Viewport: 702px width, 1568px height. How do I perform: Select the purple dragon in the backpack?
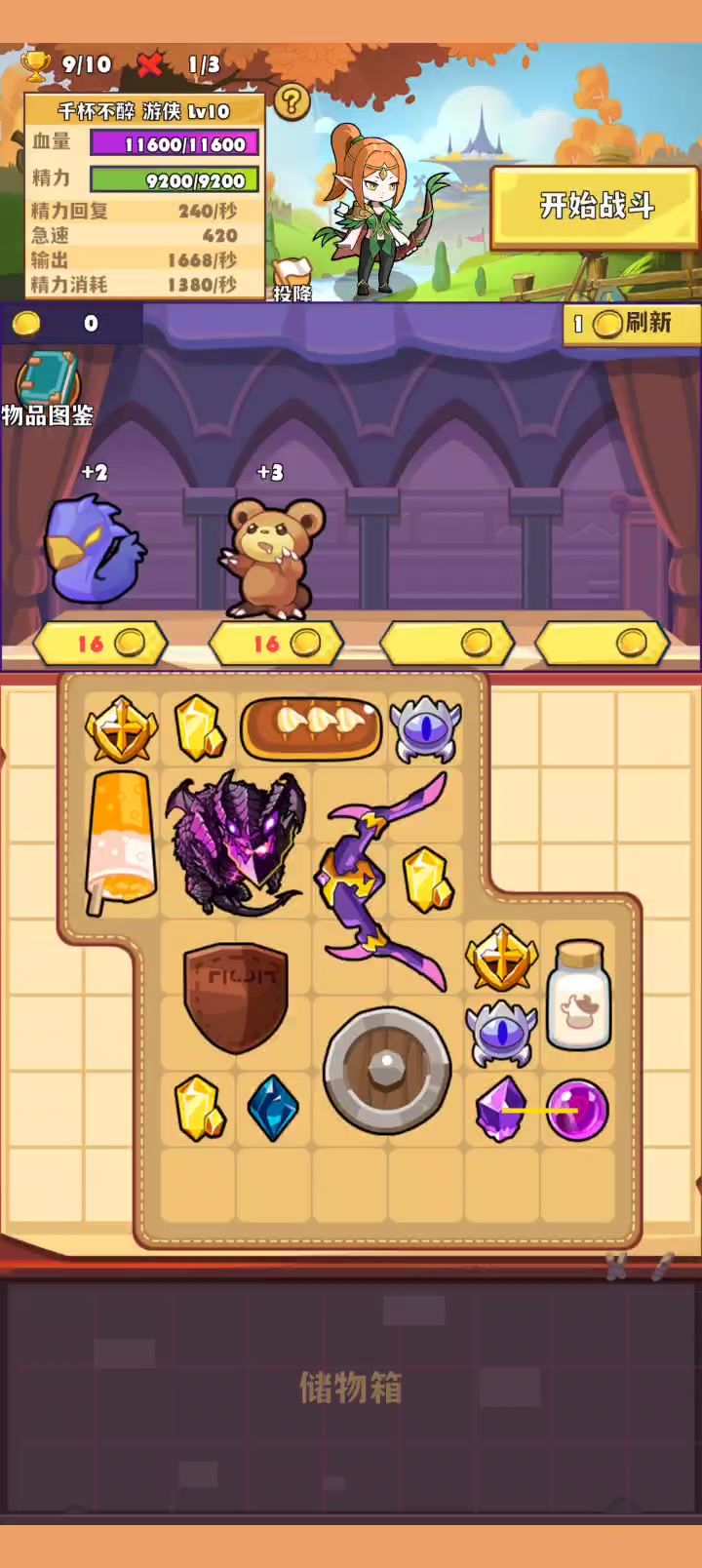(x=237, y=841)
